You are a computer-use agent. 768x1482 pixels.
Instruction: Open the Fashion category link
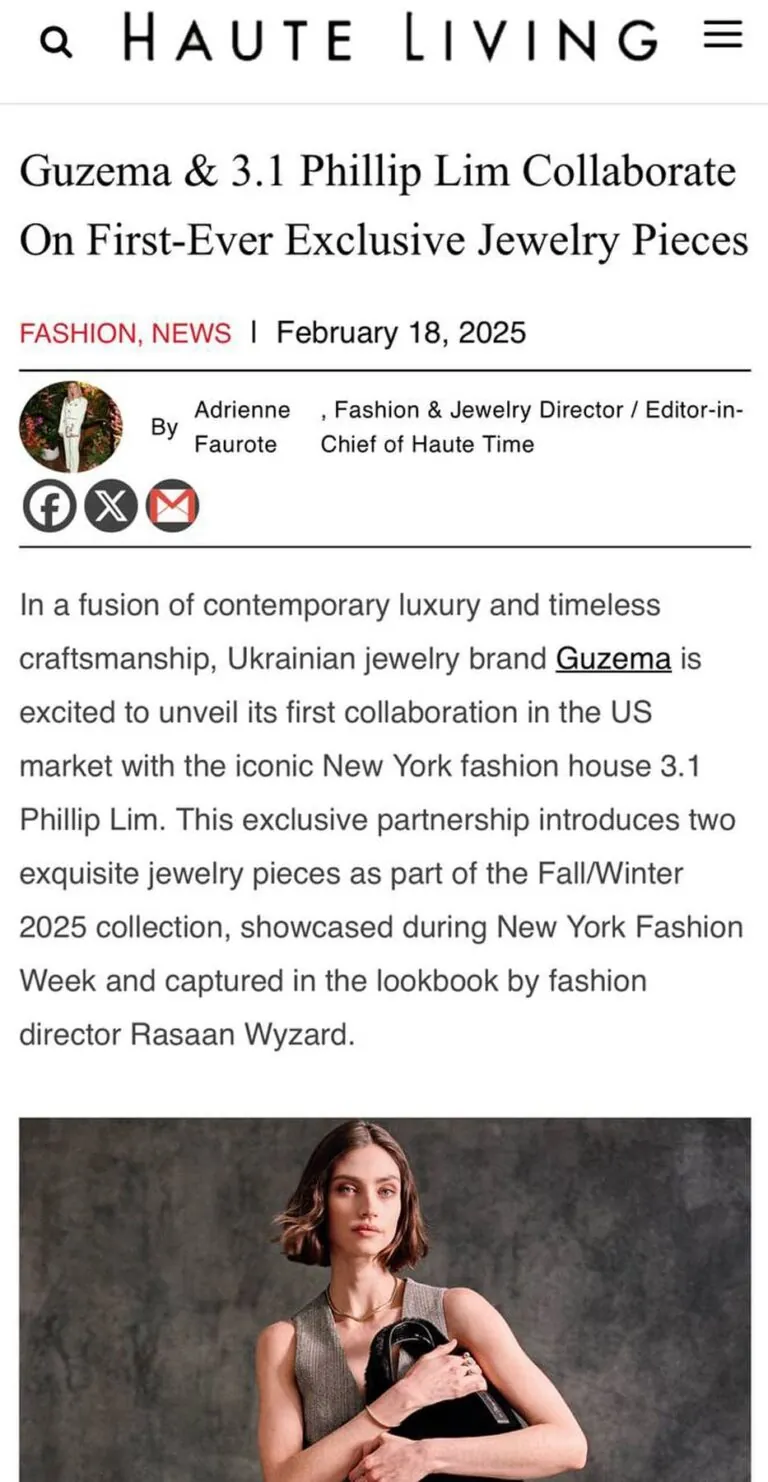pyautogui.click(x=78, y=333)
